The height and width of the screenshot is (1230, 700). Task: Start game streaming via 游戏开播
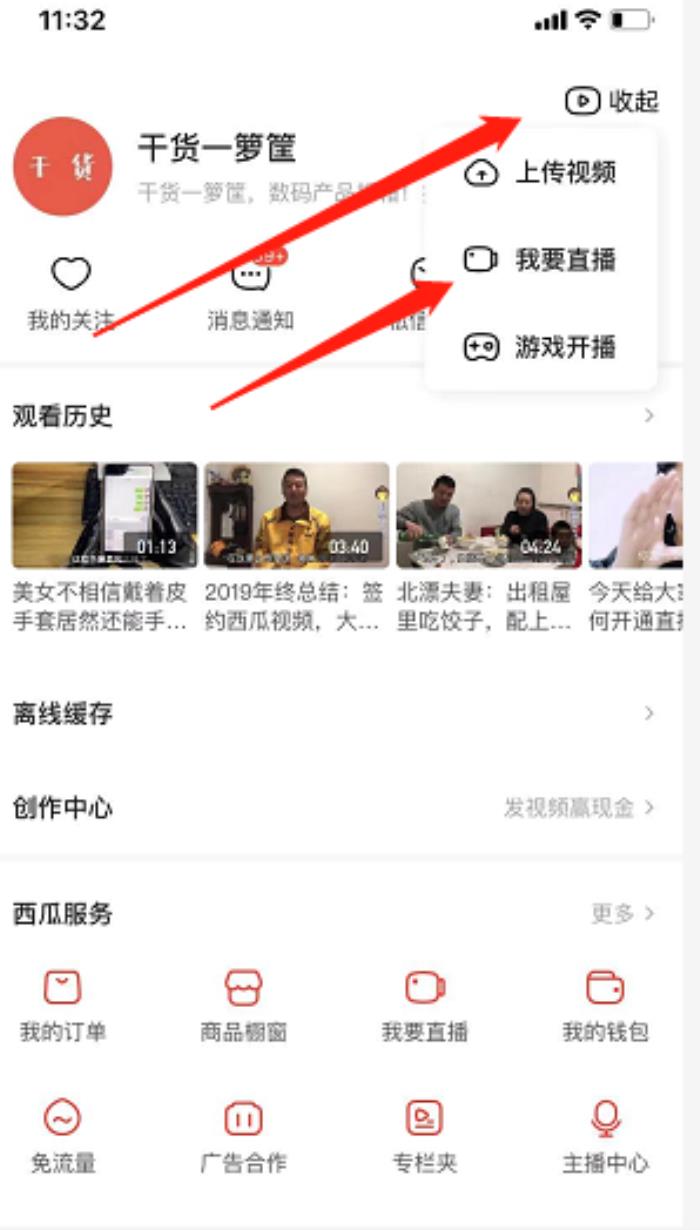[x=541, y=348]
